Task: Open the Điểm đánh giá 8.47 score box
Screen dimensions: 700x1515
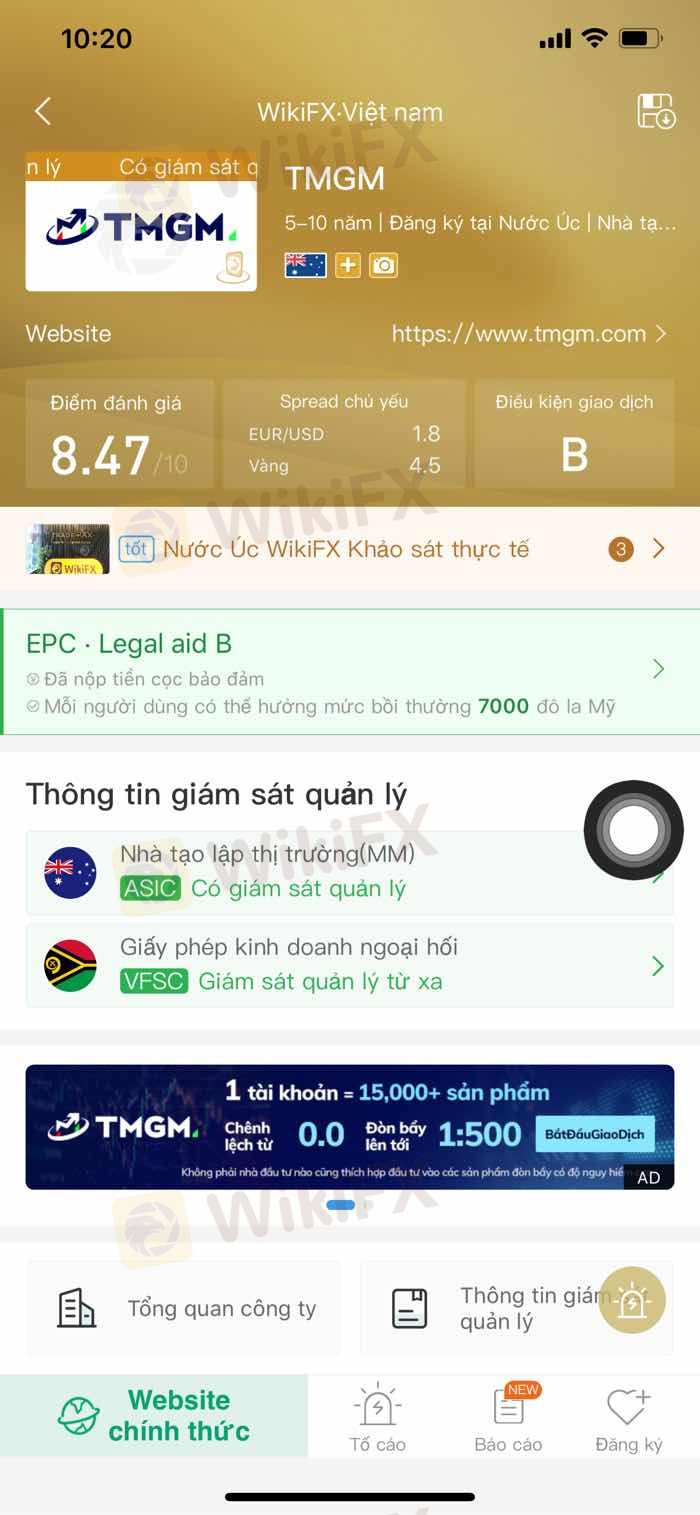Action: pyautogui.click(x=119, y=433)
